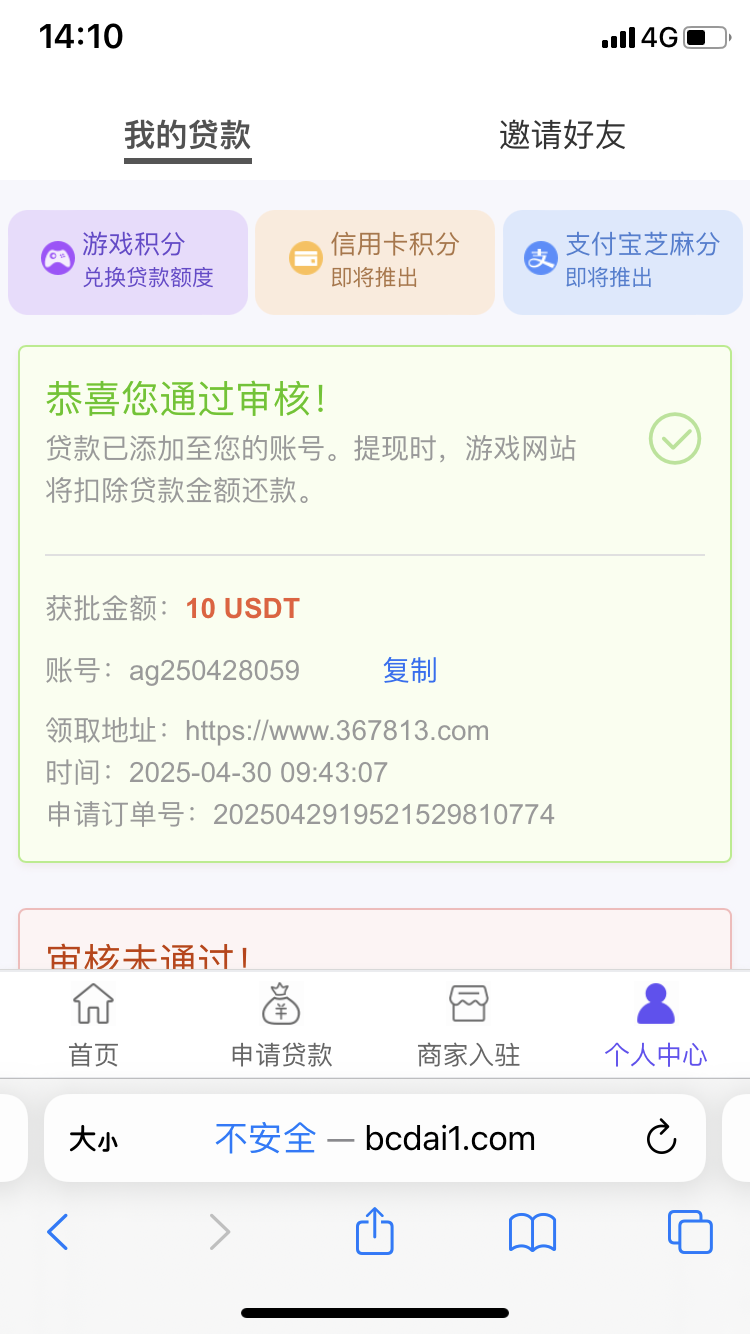Tap the 信用卡积分 card
This screenshot has height=1334, width=750.
point(375,262)
